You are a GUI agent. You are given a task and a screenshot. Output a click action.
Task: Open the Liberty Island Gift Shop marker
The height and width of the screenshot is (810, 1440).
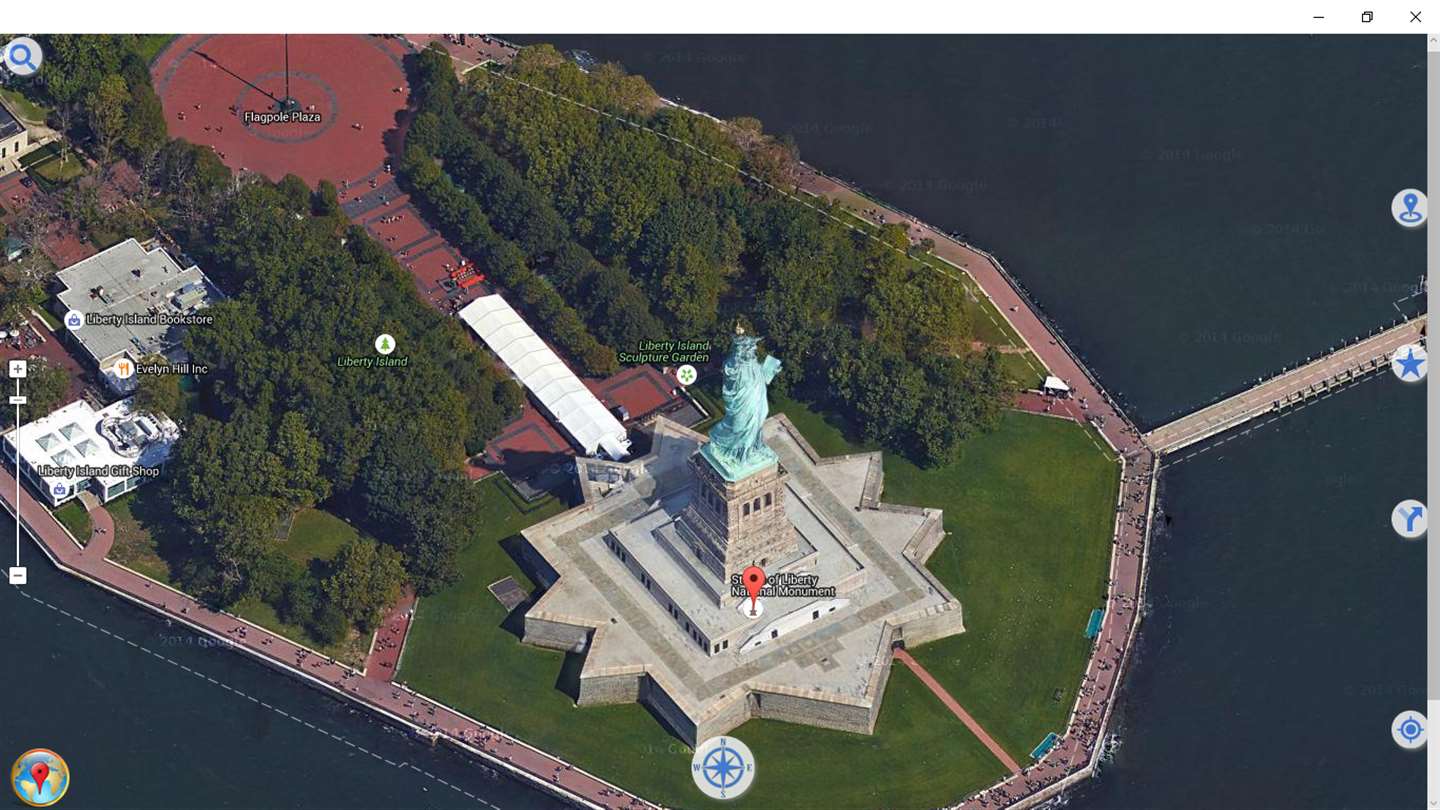click(60, 489)
